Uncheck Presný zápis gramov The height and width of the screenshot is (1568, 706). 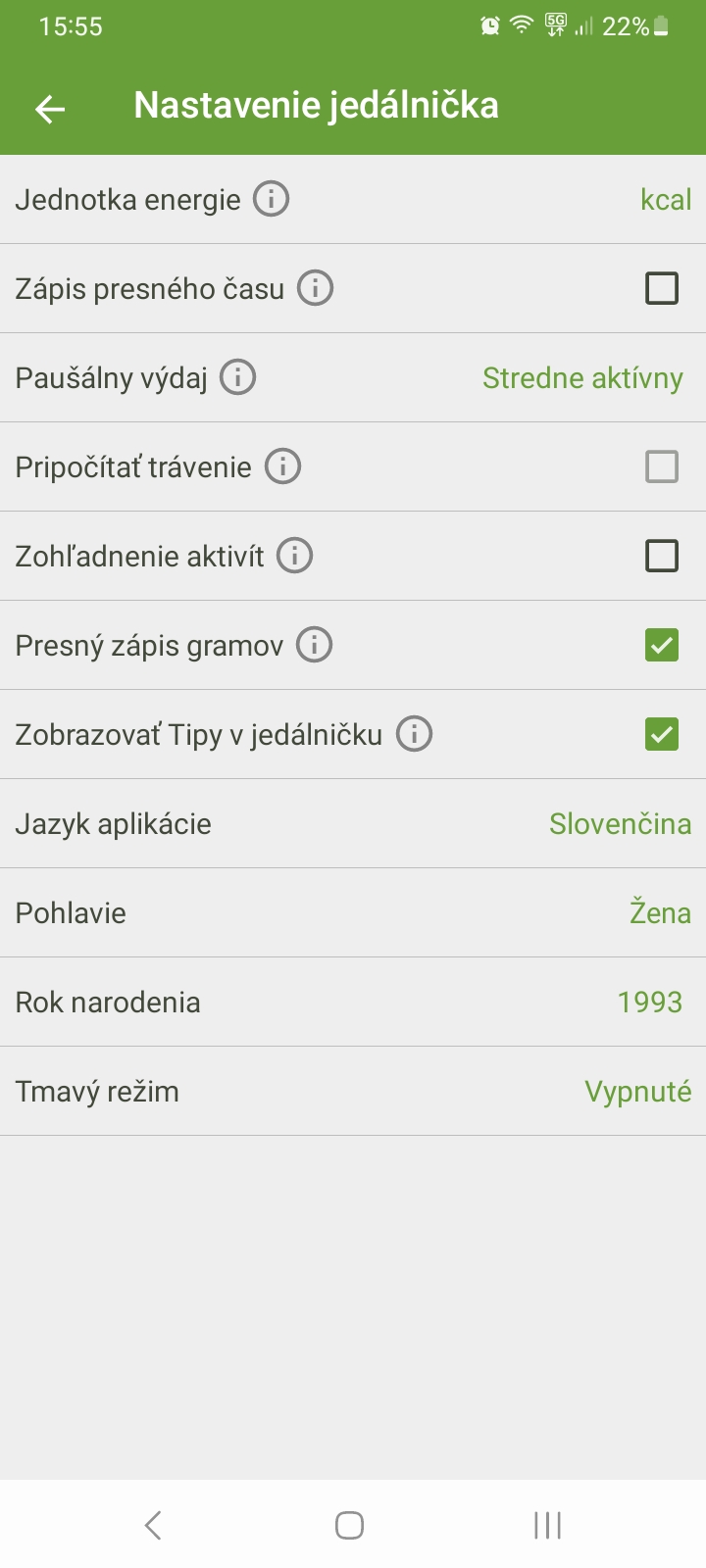662,645
